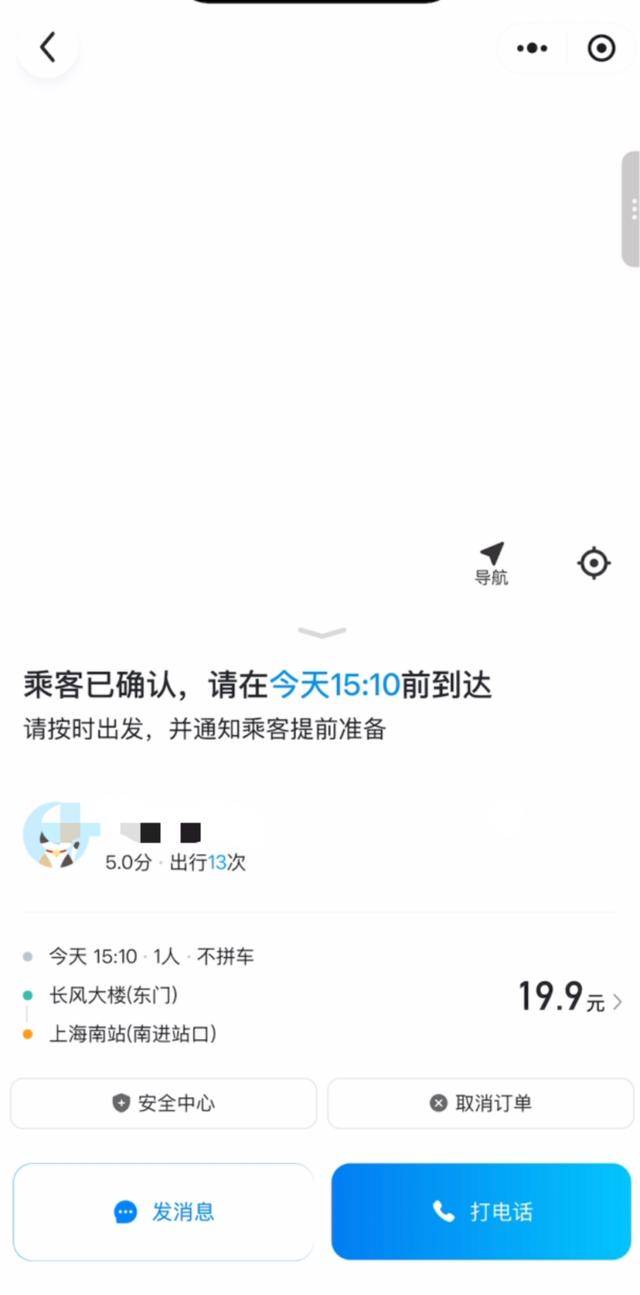This screenshot has width=640, height=1295.
Task: Start navigation with the 导航 button
Action: 491,563
